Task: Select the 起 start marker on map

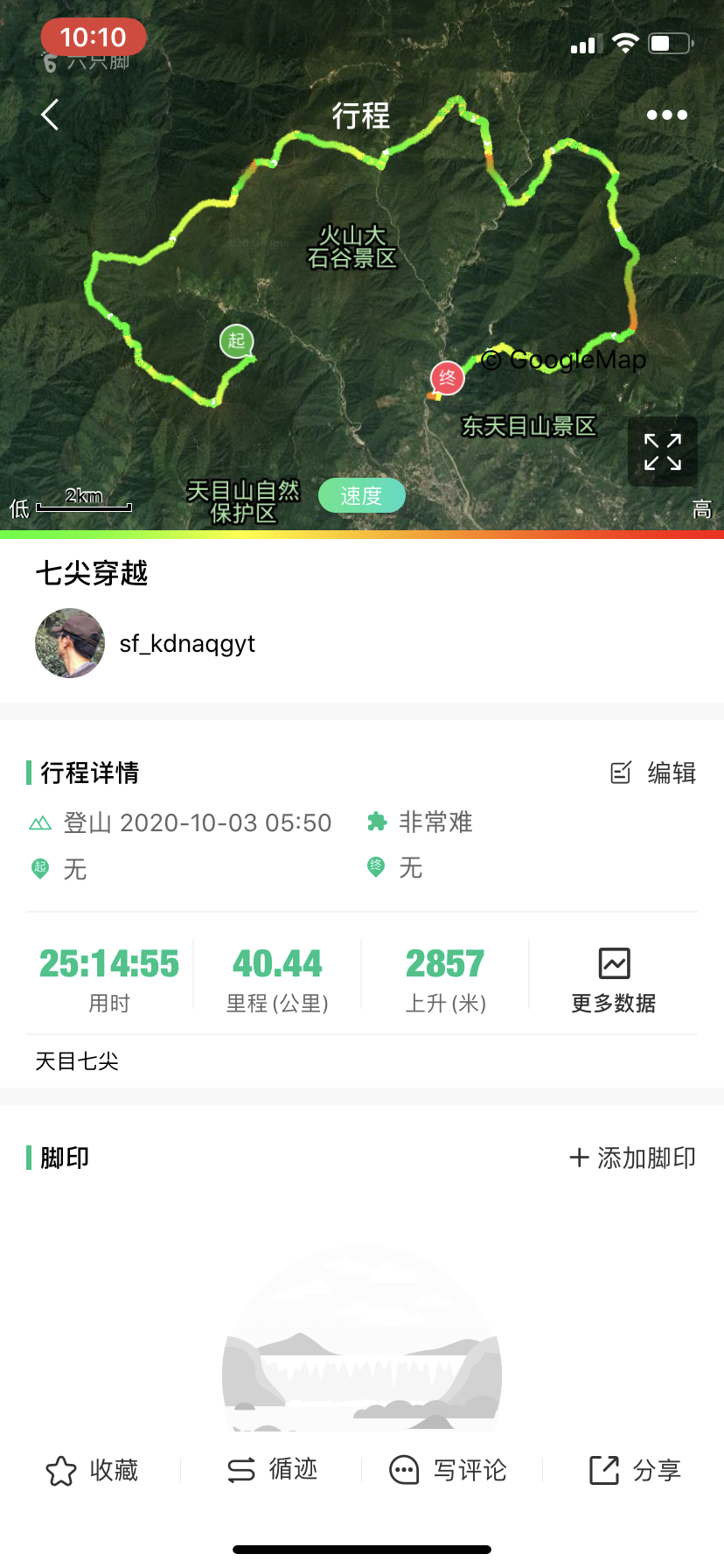Action: pyautogui.click(x=237, y=341)
